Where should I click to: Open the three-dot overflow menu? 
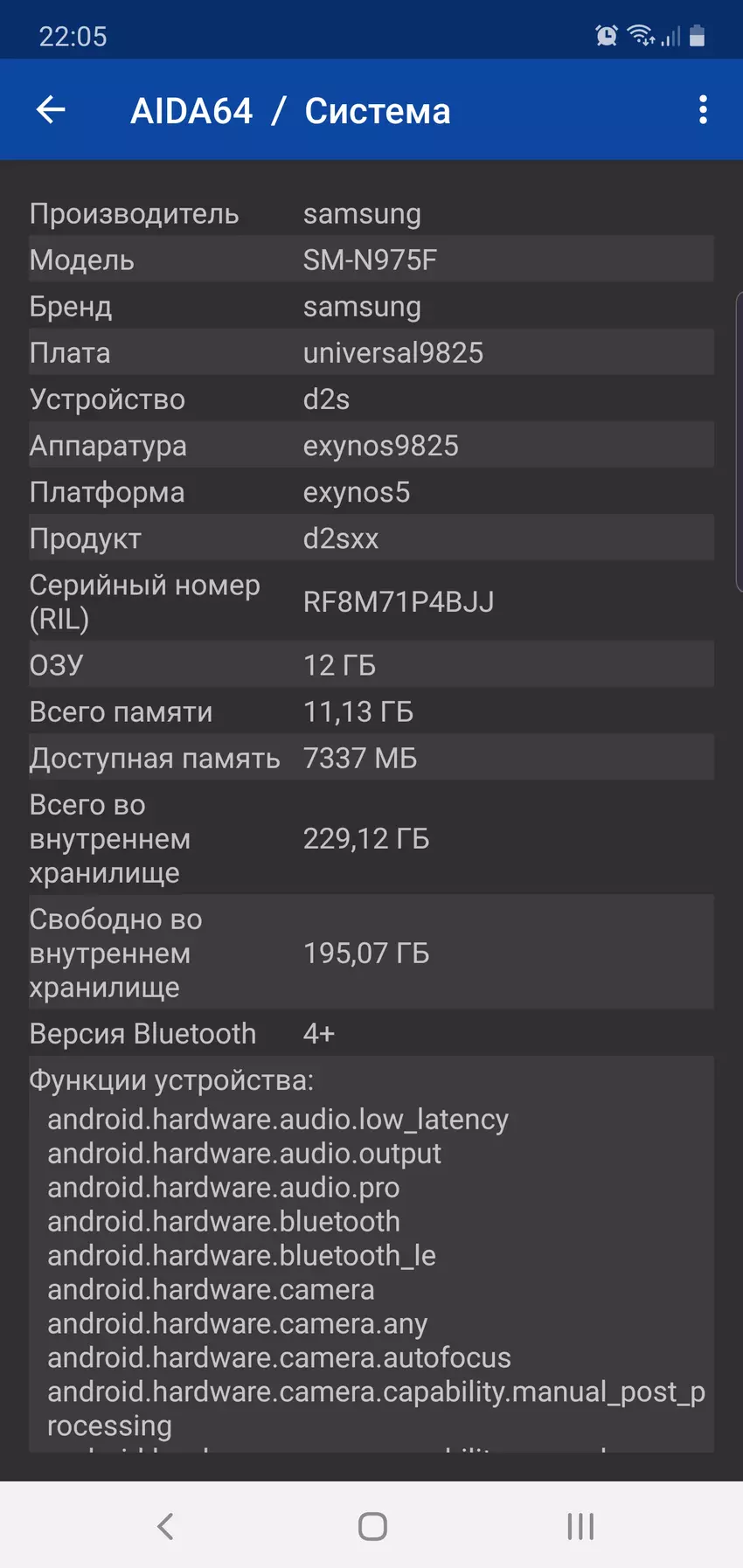coord(703,110)
